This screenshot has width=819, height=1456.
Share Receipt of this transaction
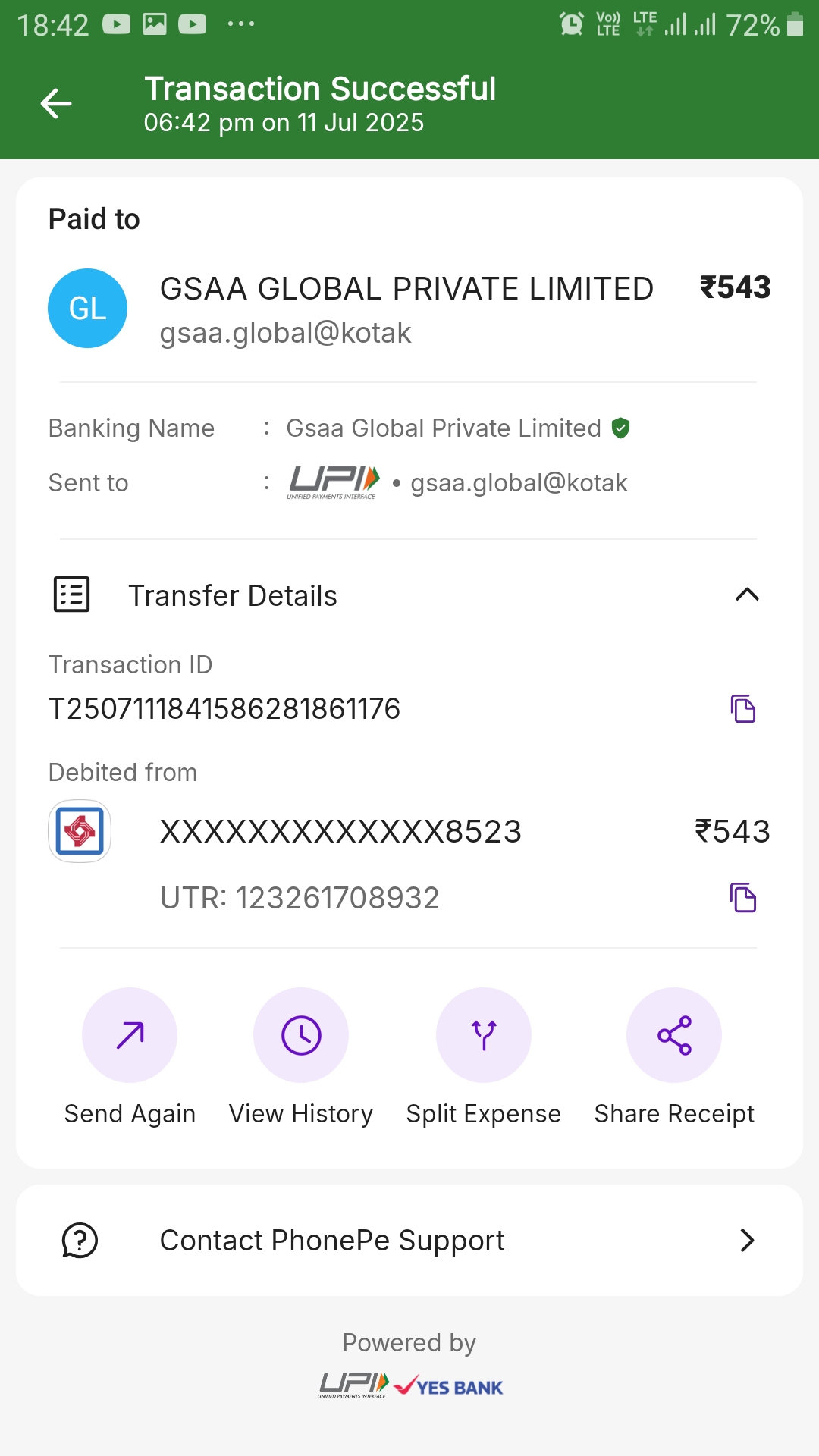pyautogui.click(x=674, y=1035)
